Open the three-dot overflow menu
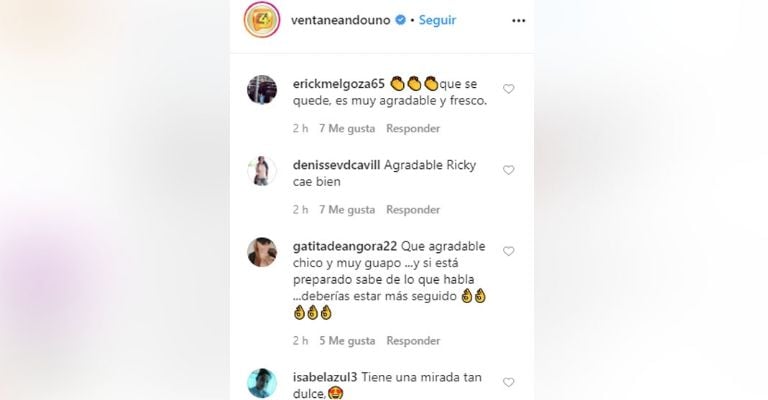 pyautogui.click(x=518, y=20)
